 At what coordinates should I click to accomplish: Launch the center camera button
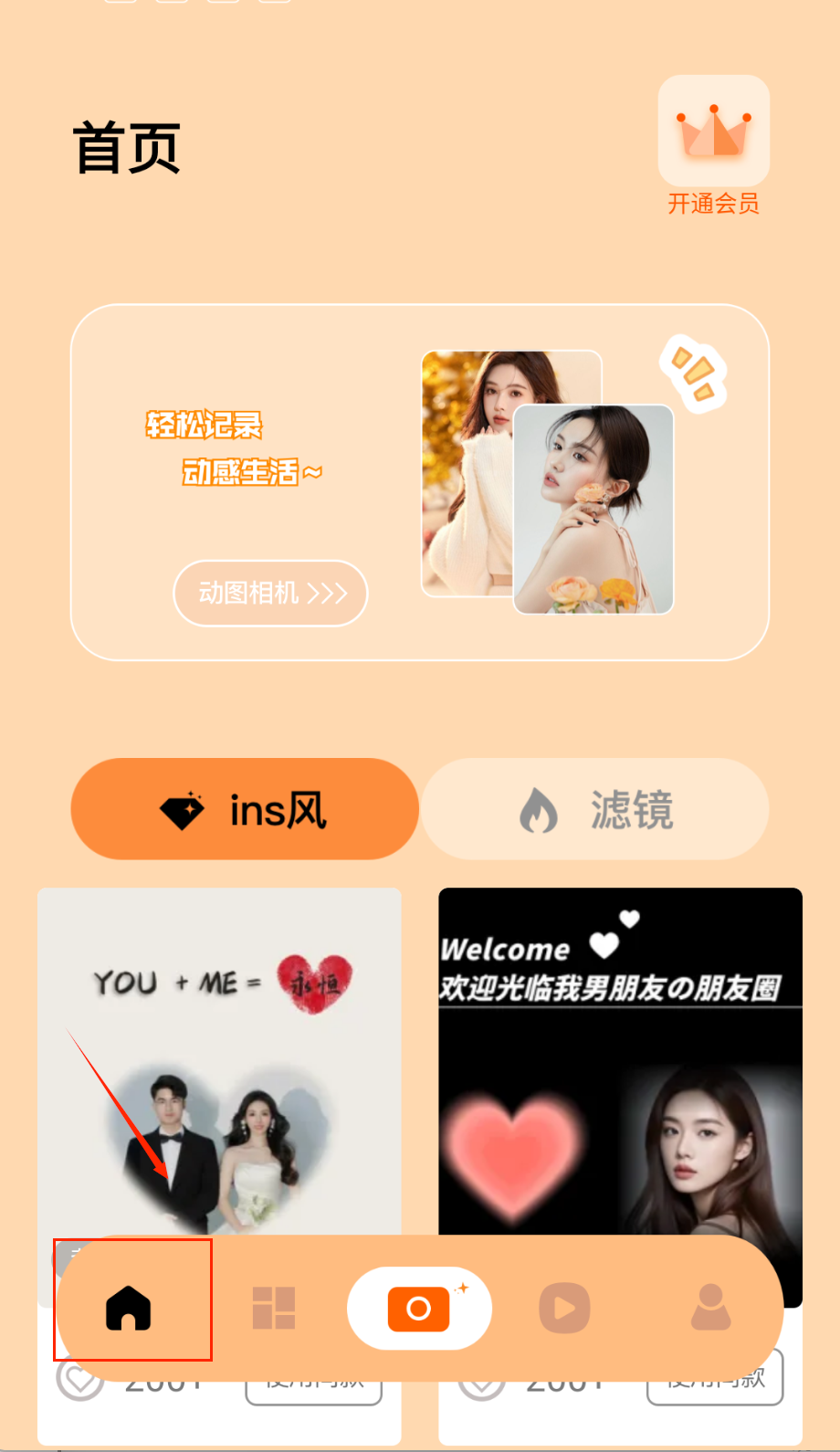coord(419,1308)
